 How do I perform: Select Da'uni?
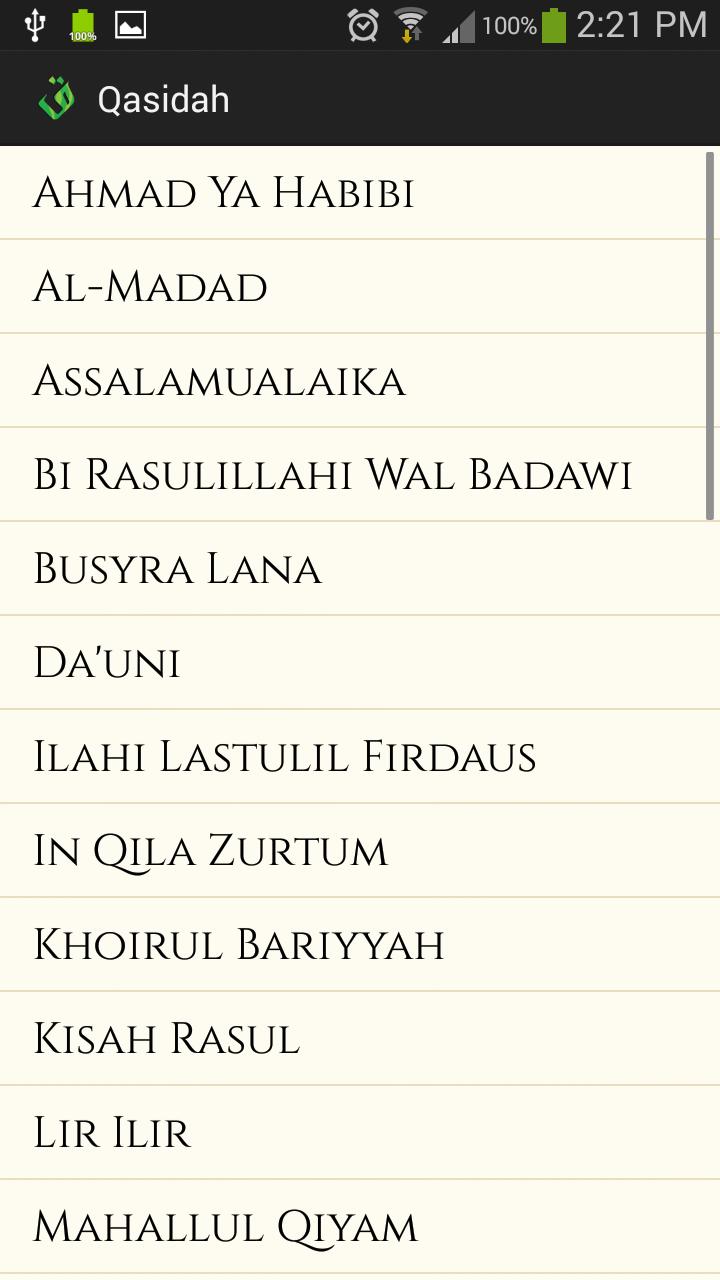click(107, 663)
